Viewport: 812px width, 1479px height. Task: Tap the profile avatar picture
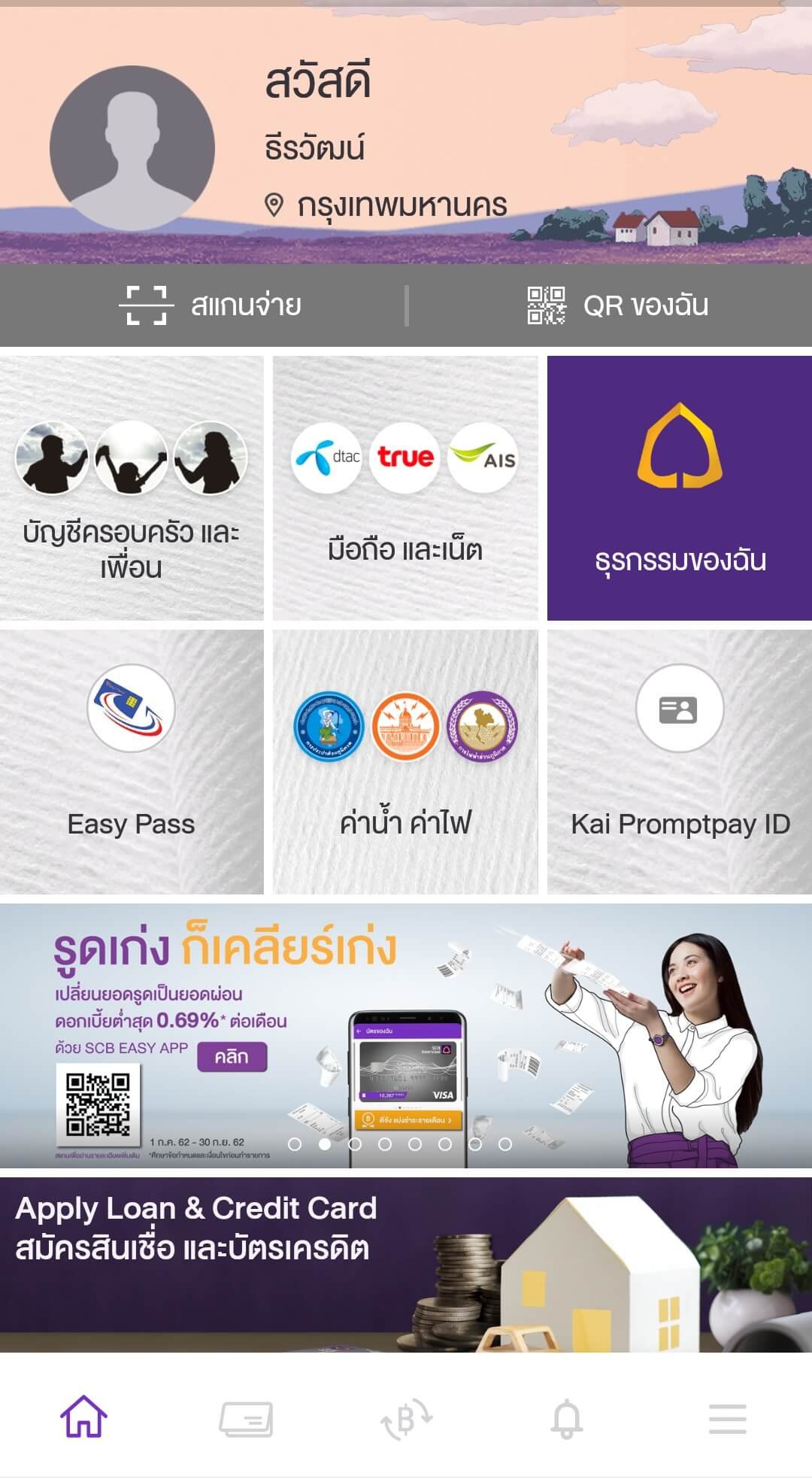(132, 148)
